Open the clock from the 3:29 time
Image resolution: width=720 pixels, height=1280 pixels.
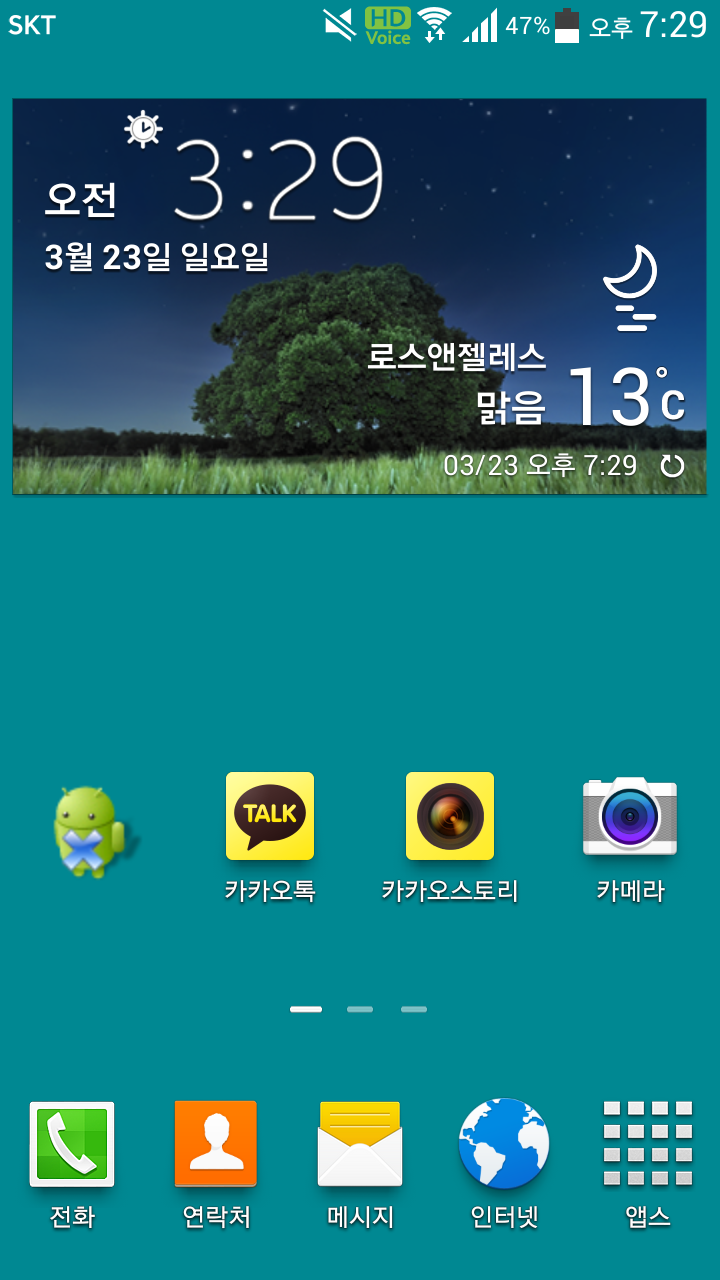click(x=278, y=180)
